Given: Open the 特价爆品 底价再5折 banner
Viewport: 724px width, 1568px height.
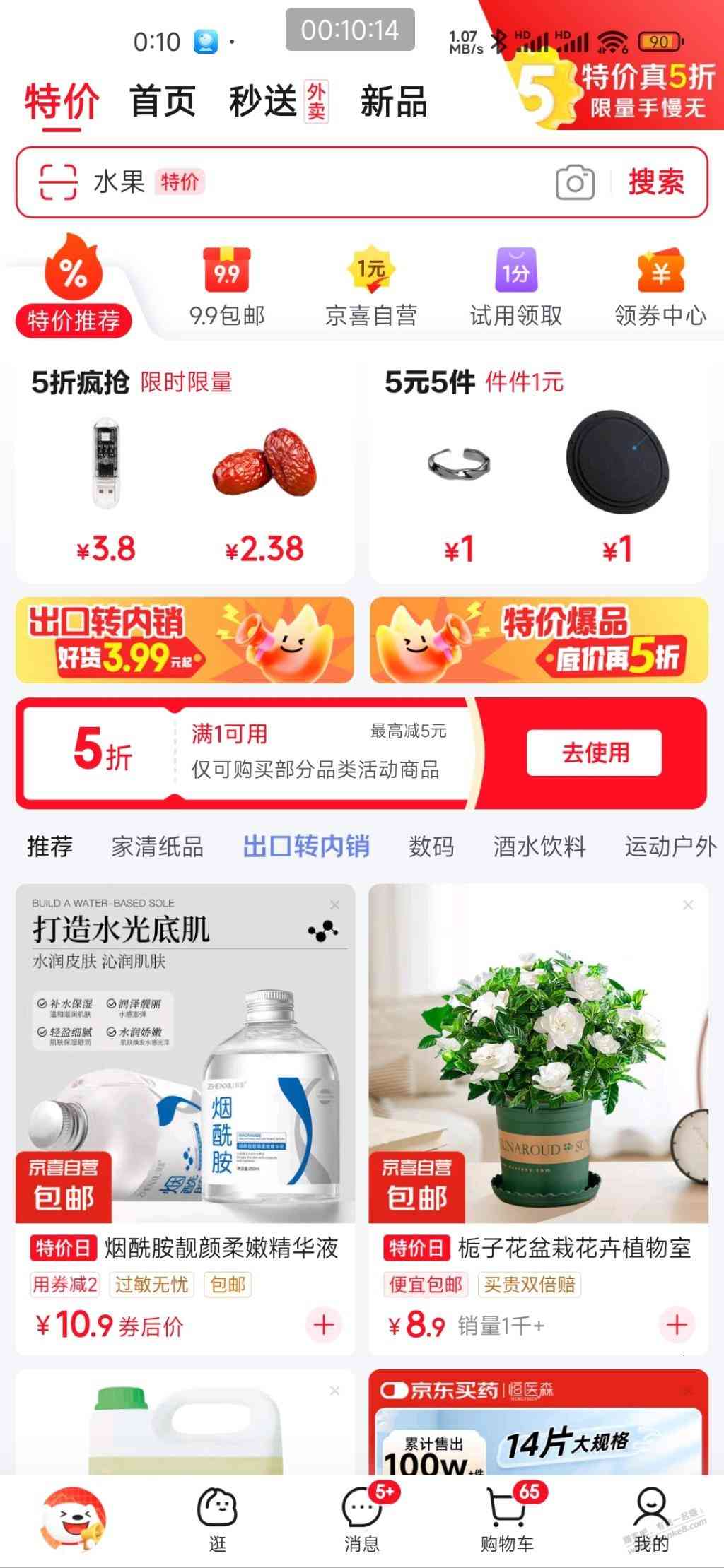Looking at the screenshot, I should (539, 640).
